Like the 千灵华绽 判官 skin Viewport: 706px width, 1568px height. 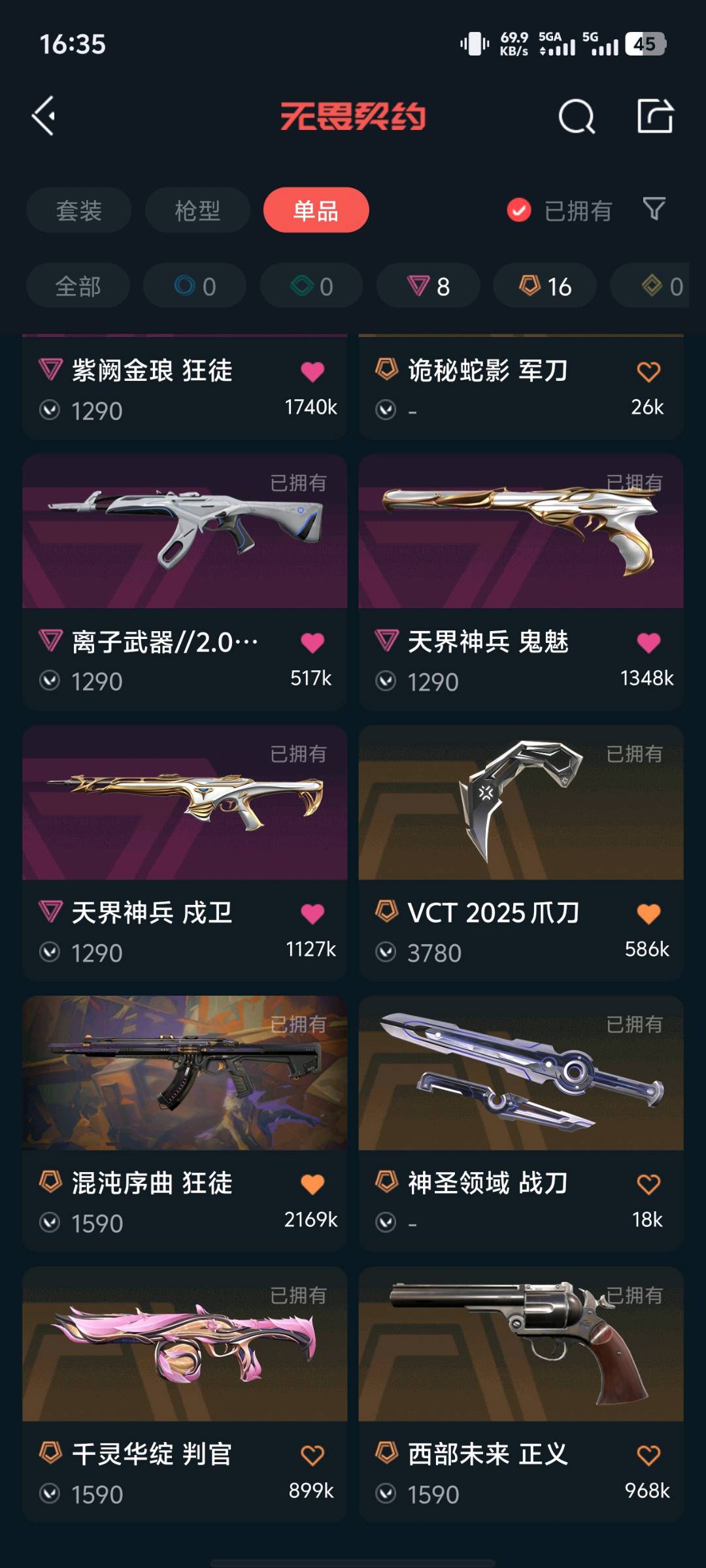pos(312,1455)
